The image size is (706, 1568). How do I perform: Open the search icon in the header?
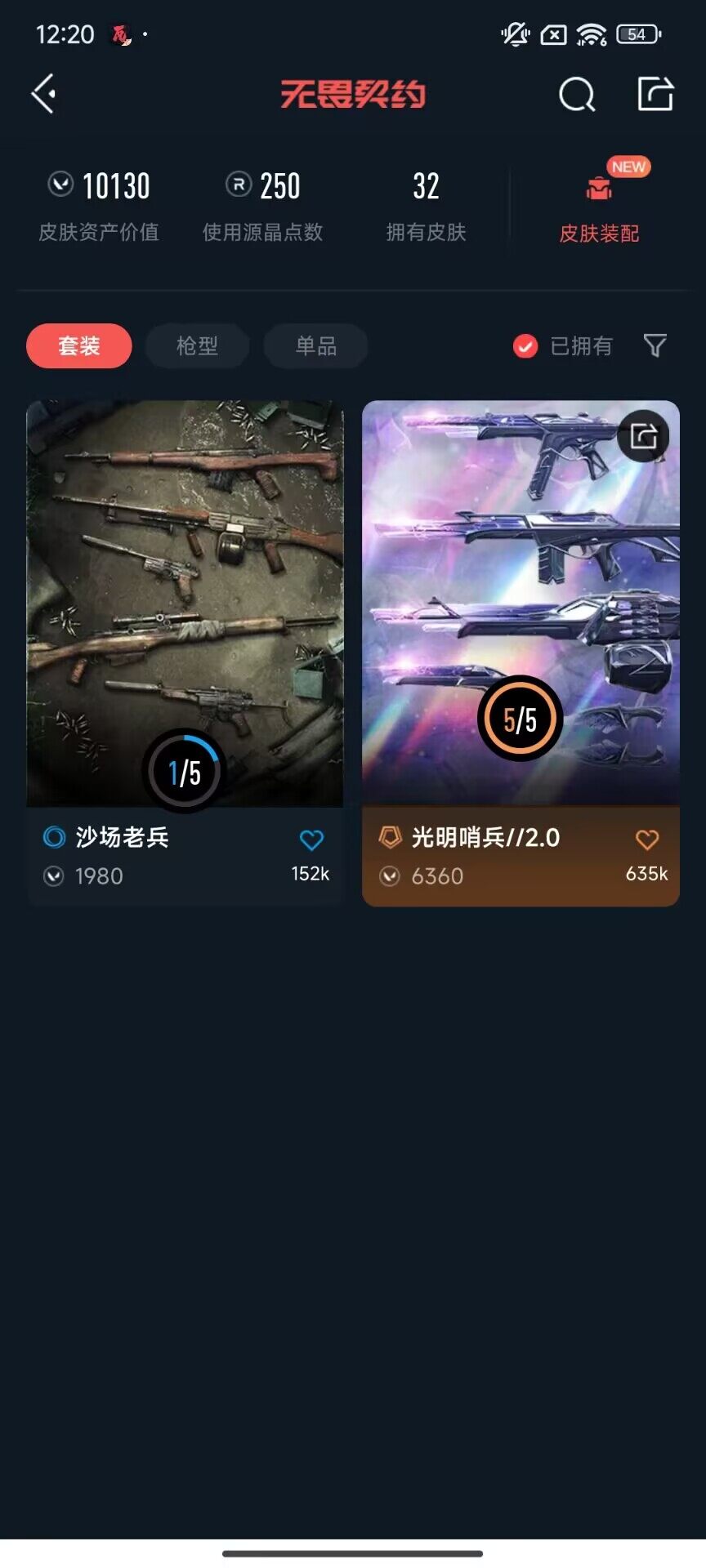click(x=577, y=94)
